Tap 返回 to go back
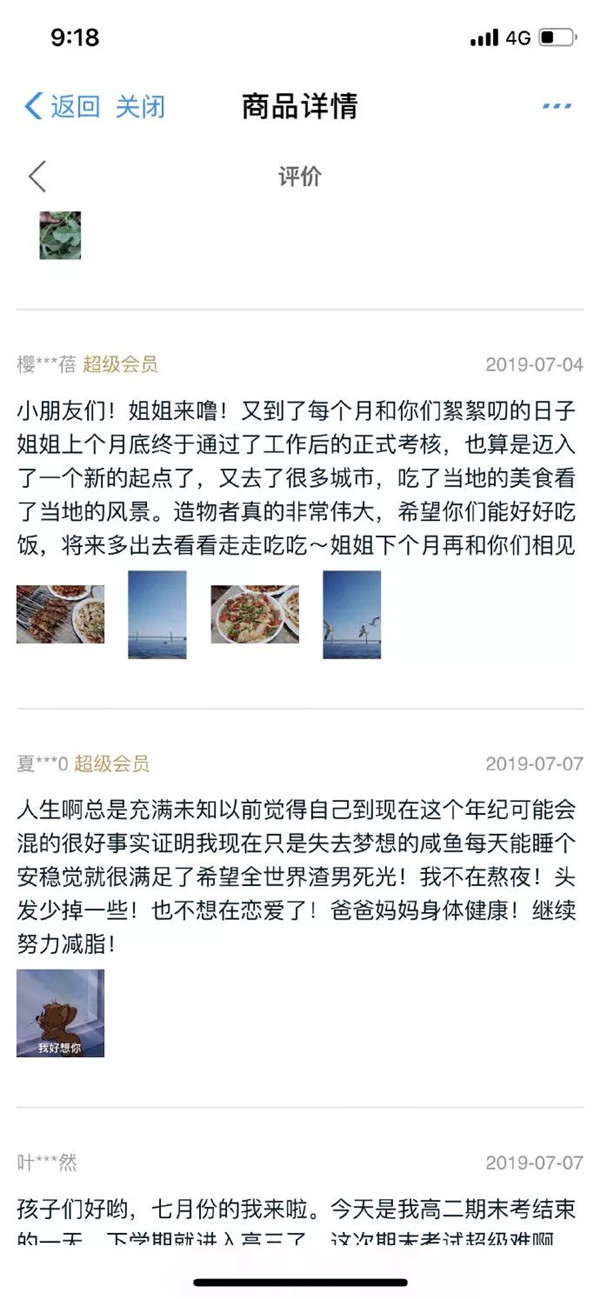 [x=62, y=106]
